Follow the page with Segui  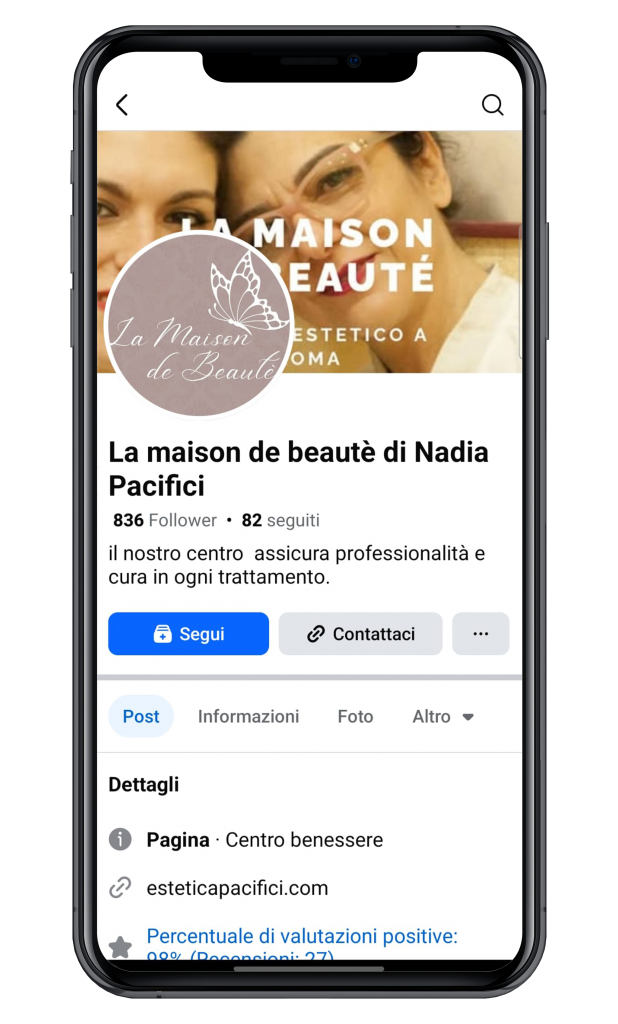pyautogui.click(x=188, y=634)
